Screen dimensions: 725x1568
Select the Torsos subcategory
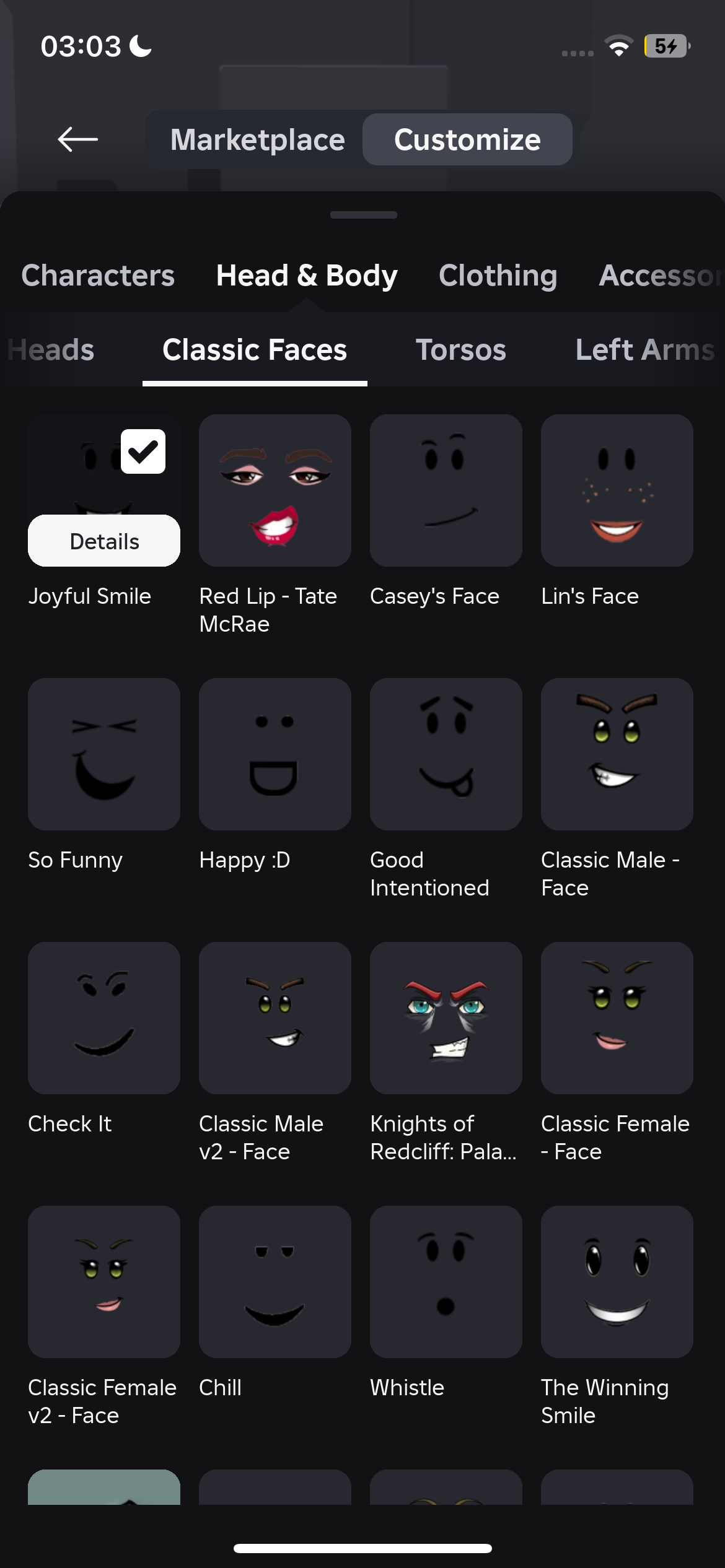click(460, 350)
